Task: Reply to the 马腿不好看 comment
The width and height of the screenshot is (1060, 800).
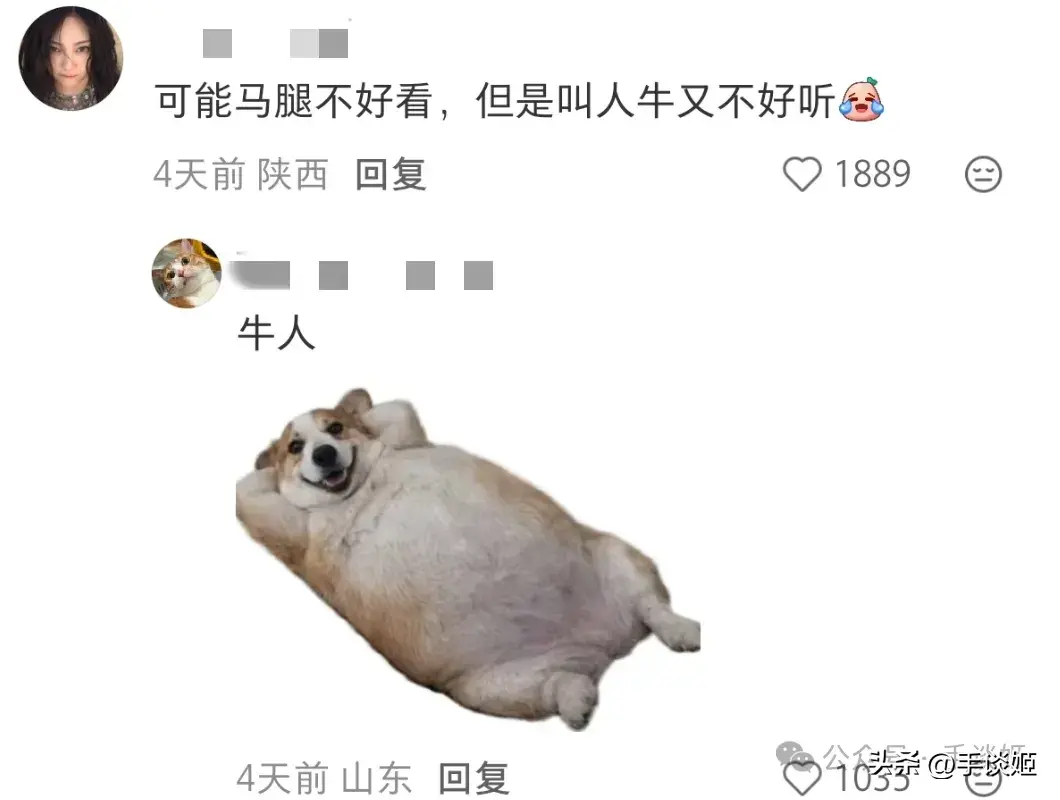Action: tap(391, 174)
